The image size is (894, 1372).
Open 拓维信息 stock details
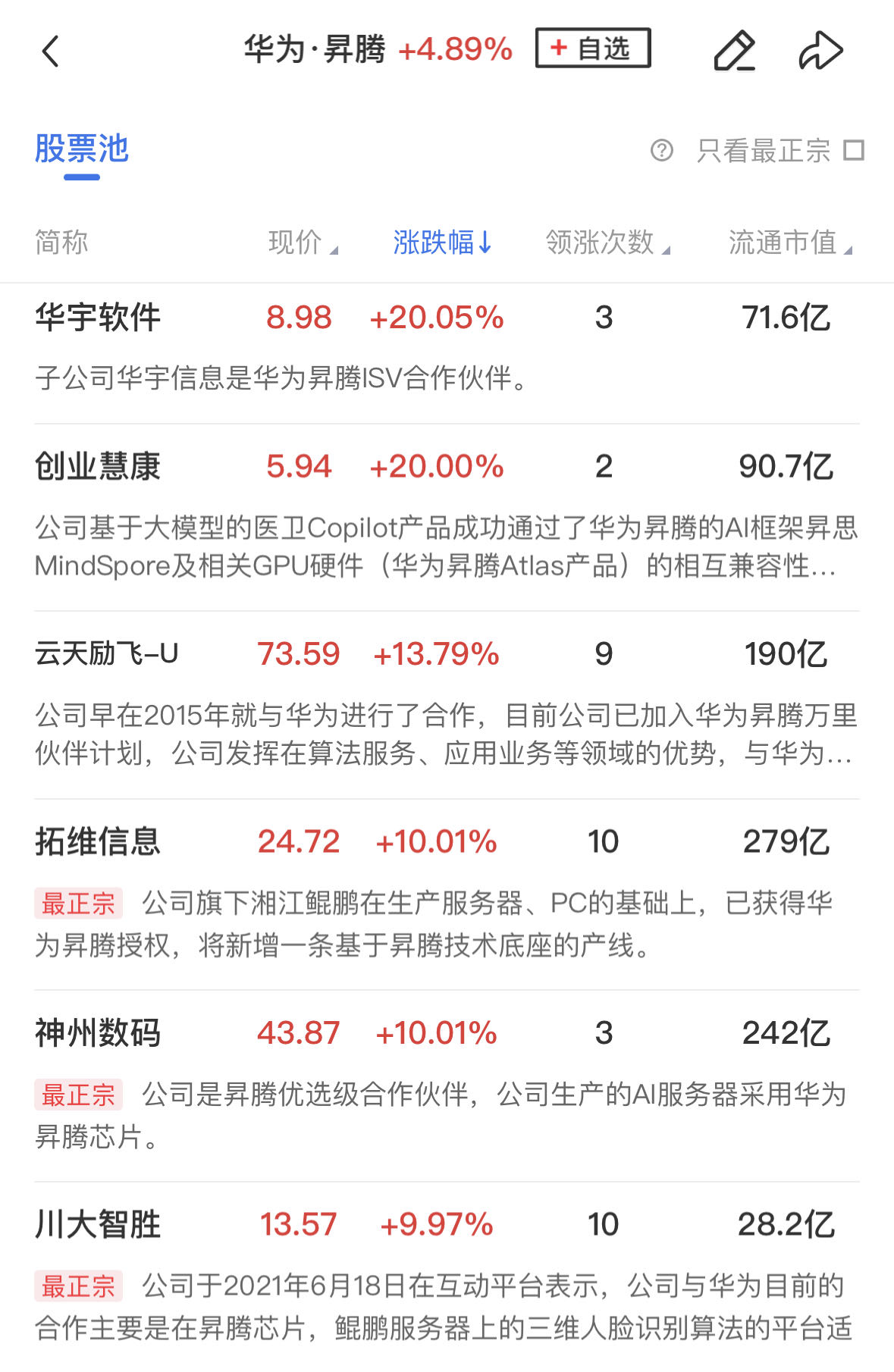(x=98, y=841)
